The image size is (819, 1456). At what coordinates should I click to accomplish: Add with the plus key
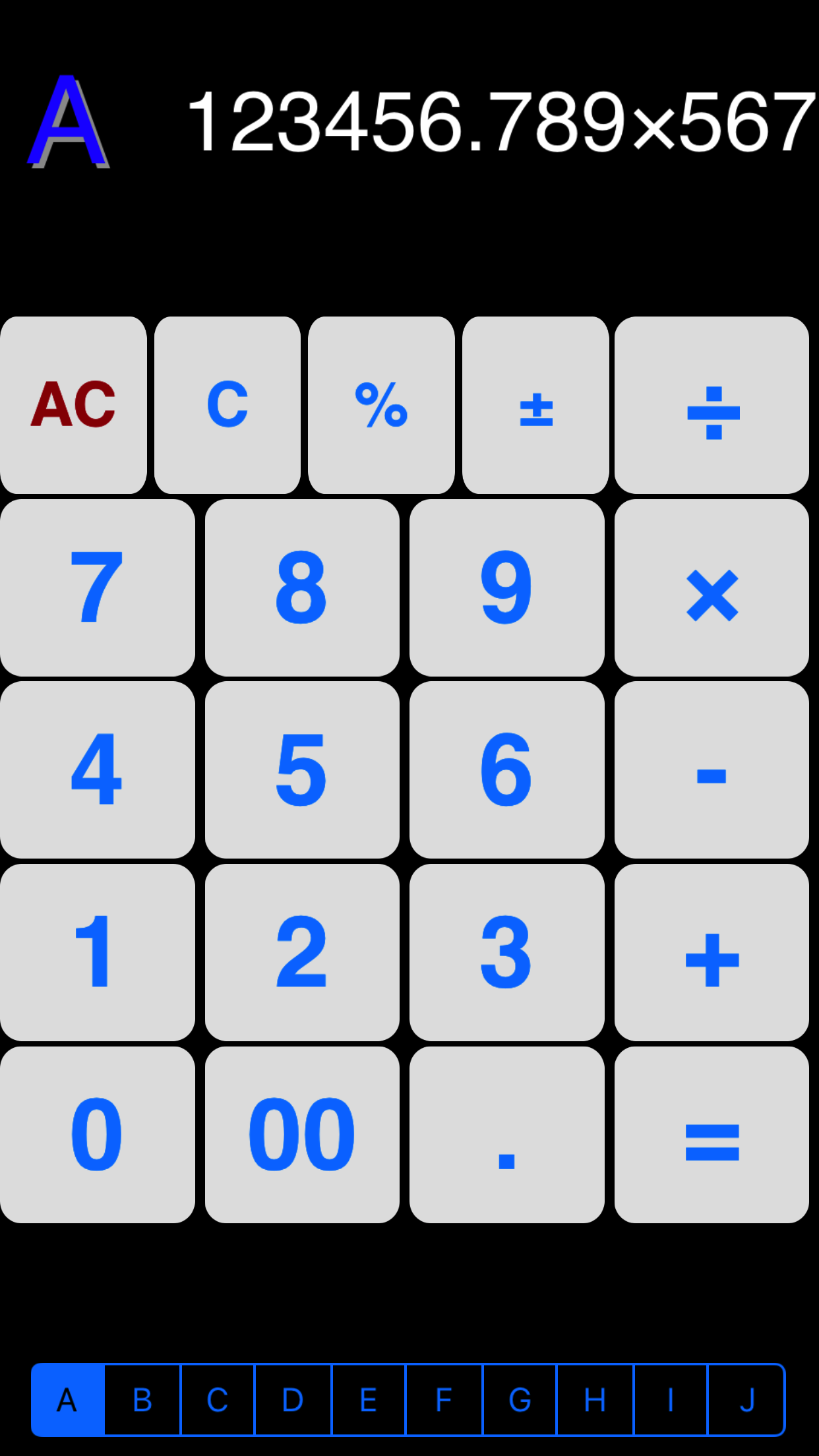(712, 952)
